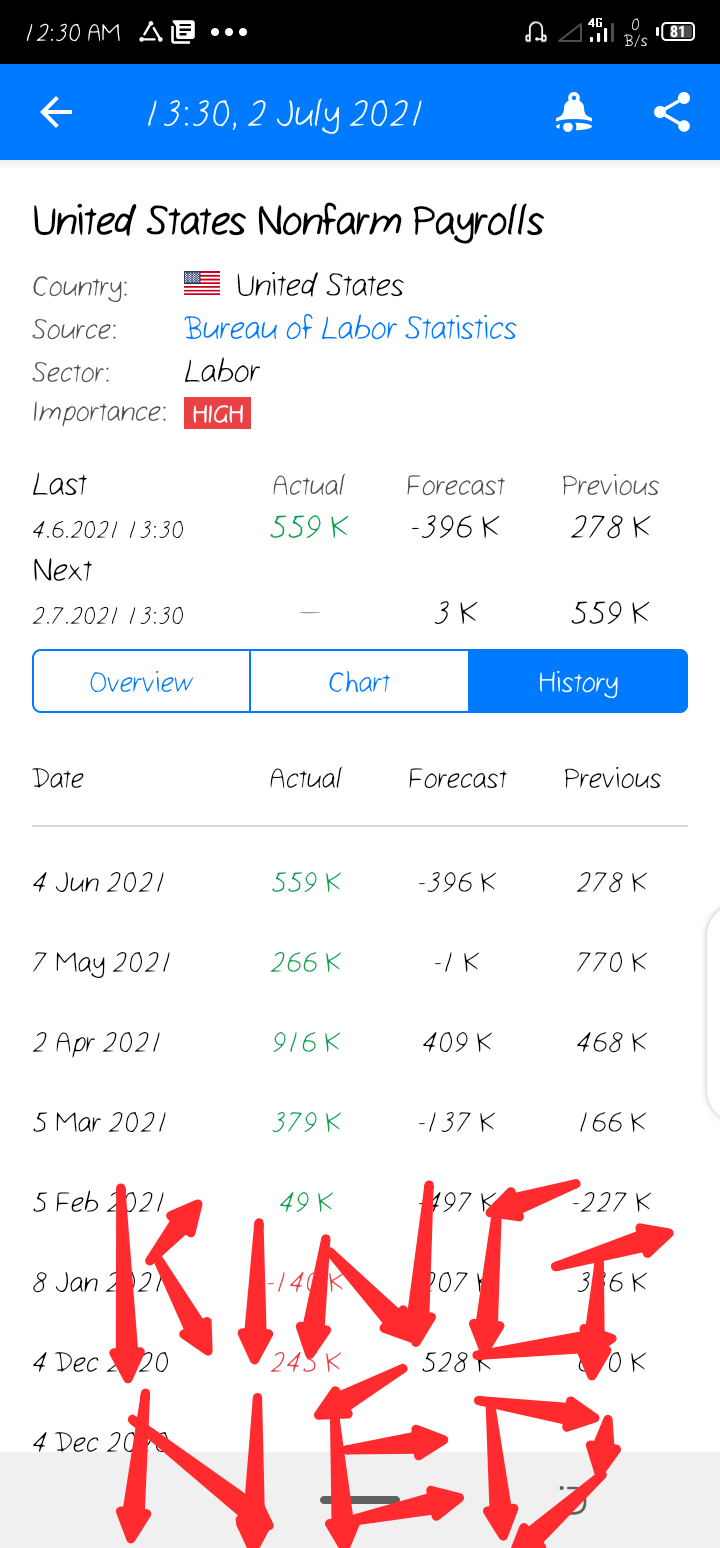The image size is (720, 1548).
Task: Share this Nonfarm Payrolls event
Action: pyautogui.click(x=672, y=112)
